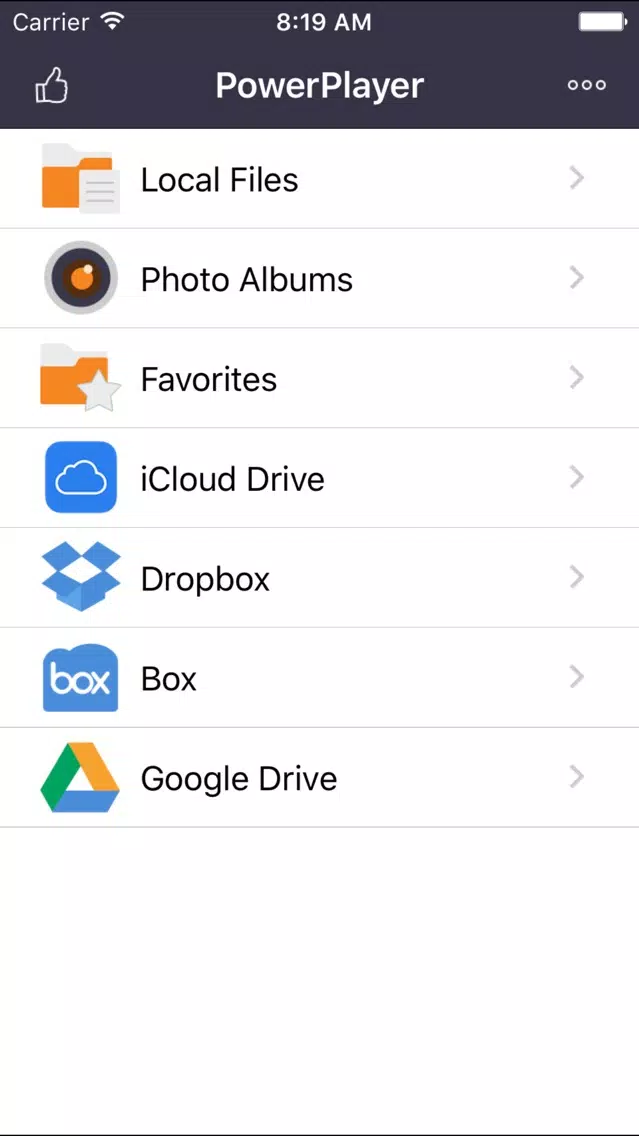Browse Photo Albums
Screen dimensions: 639x1136
pyautogui.click(x=320, y=278)
